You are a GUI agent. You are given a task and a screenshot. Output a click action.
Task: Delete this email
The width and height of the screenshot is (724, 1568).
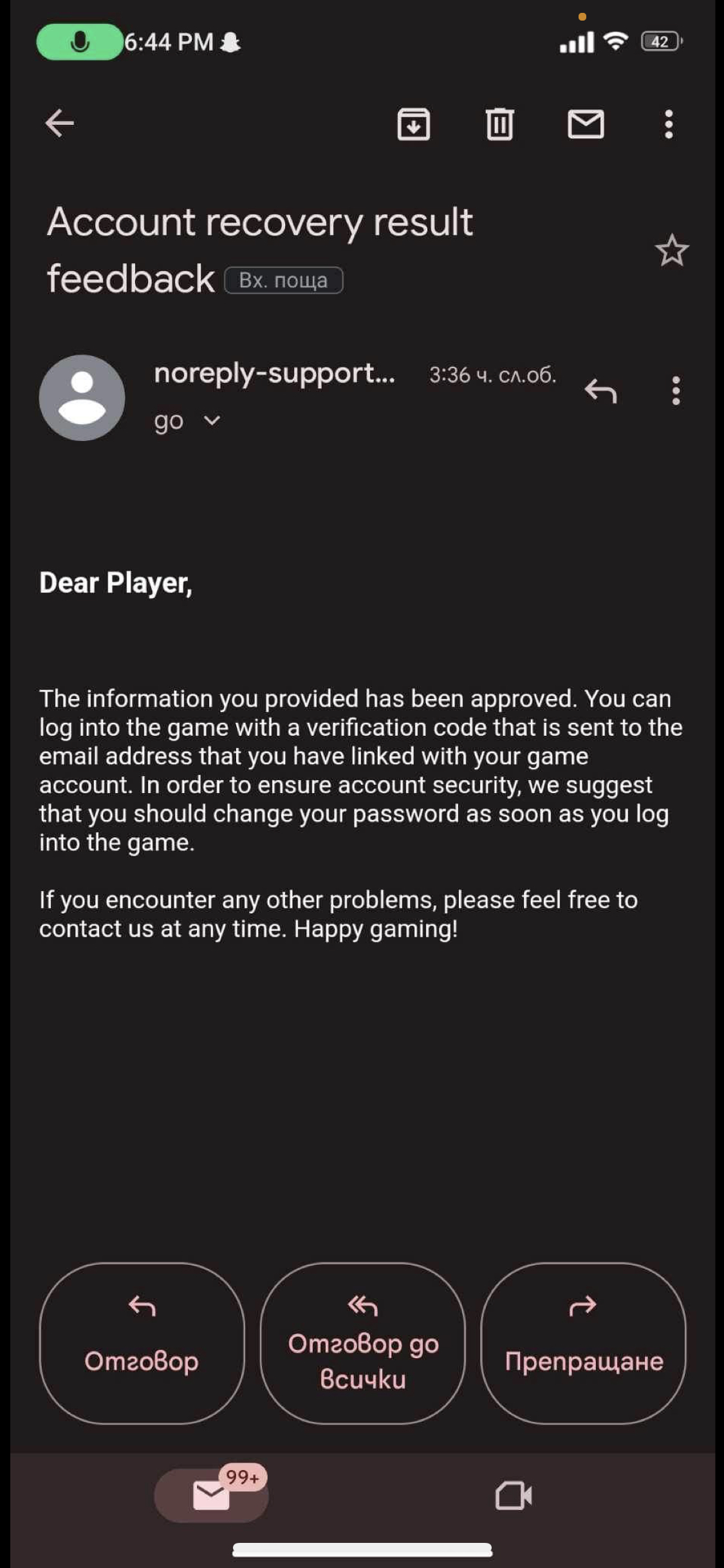(499, 124)
